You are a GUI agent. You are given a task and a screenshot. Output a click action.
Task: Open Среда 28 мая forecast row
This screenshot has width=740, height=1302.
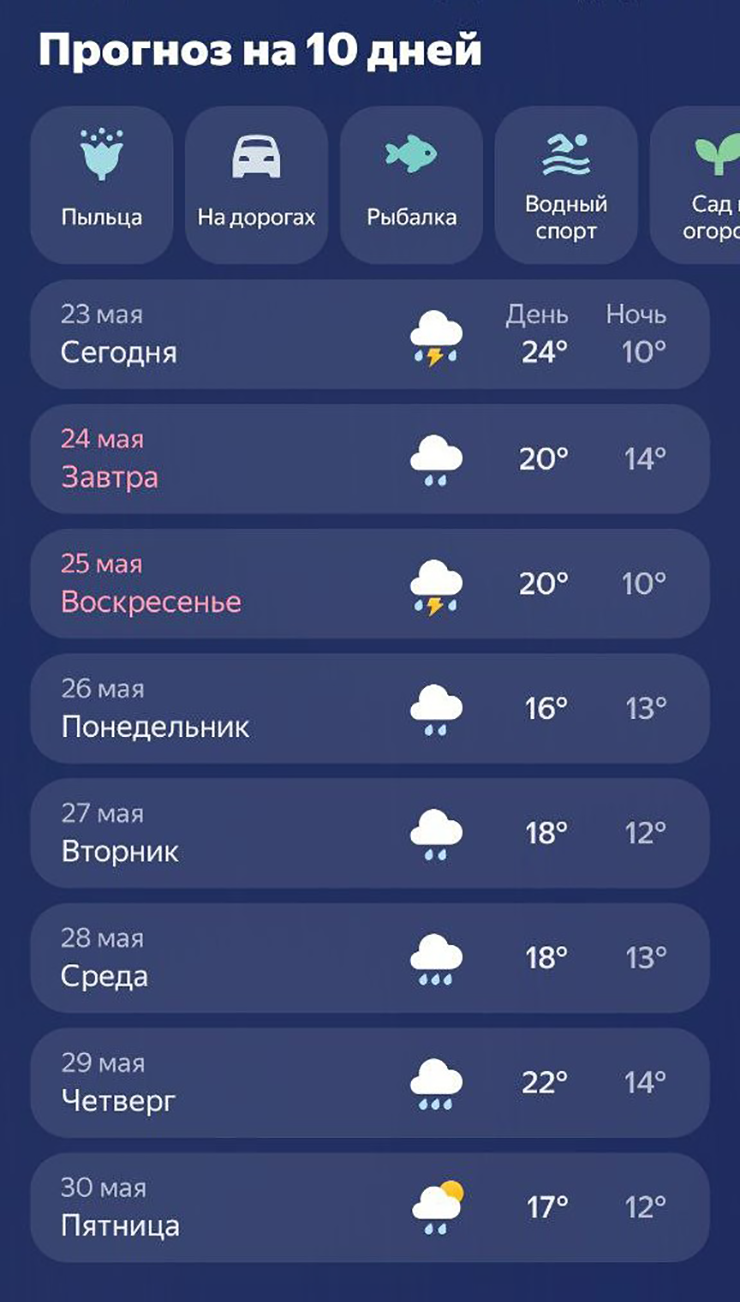click(x=370, y=958)
